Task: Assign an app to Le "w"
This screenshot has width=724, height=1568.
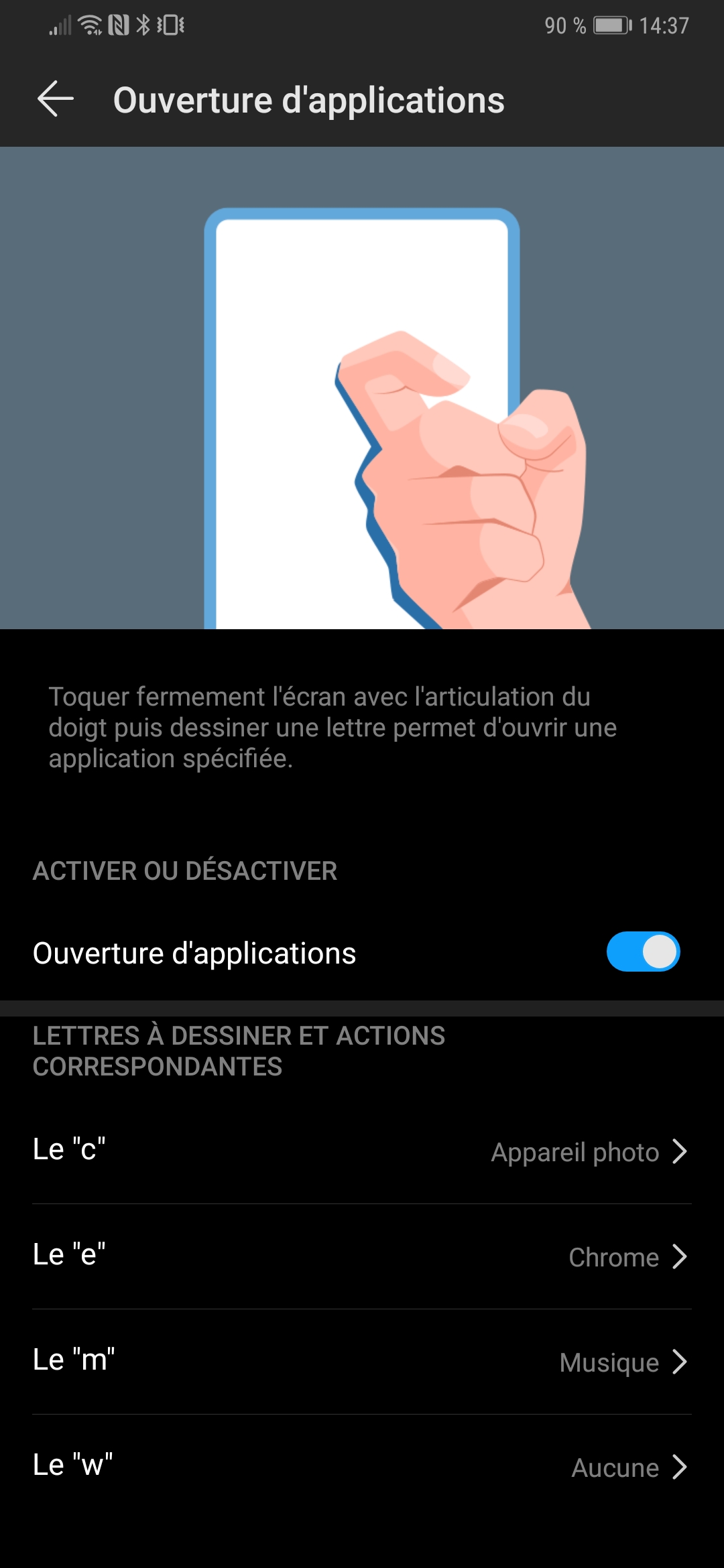Action: [x=362, y=1466]
